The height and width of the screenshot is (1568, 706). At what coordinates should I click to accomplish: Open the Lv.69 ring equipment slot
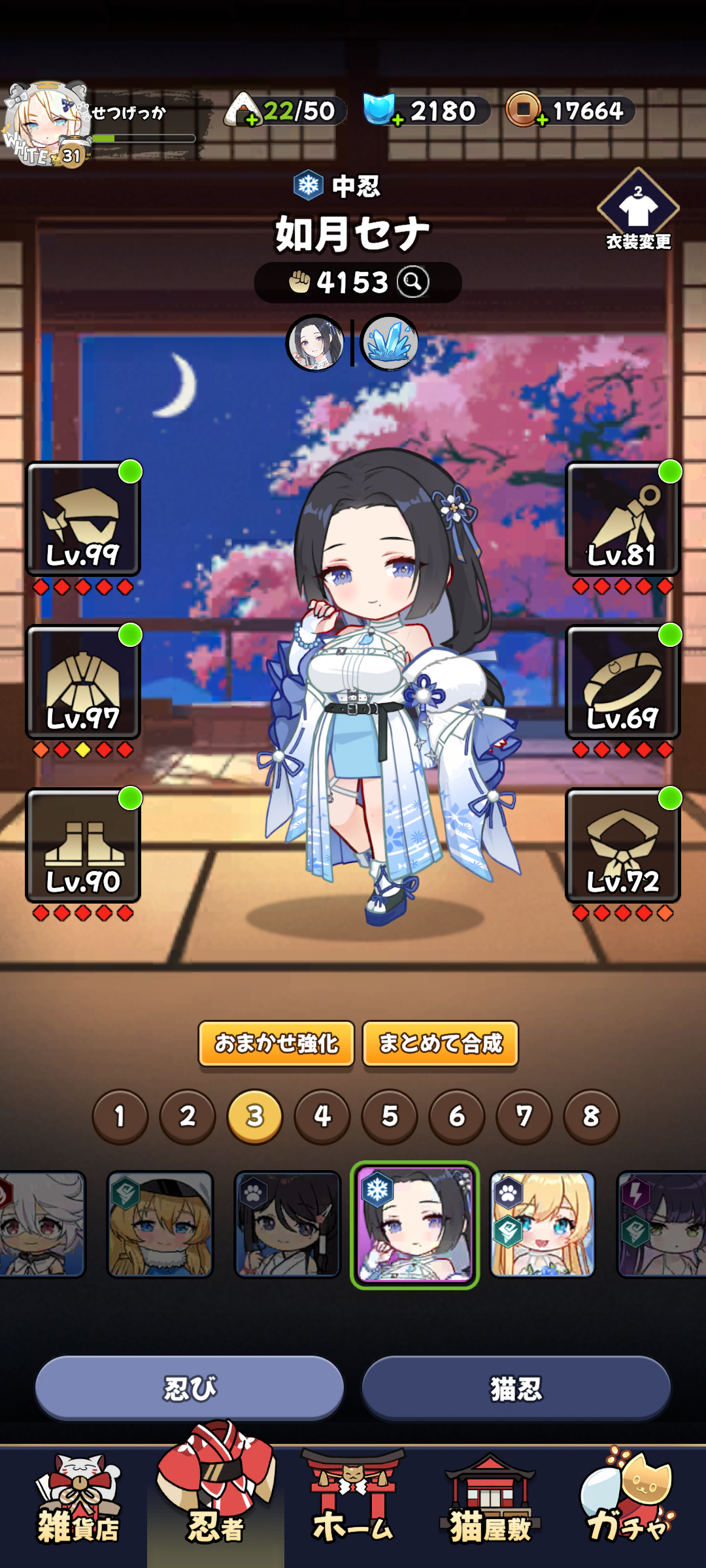pyautogui.click(x=622, y=683)
